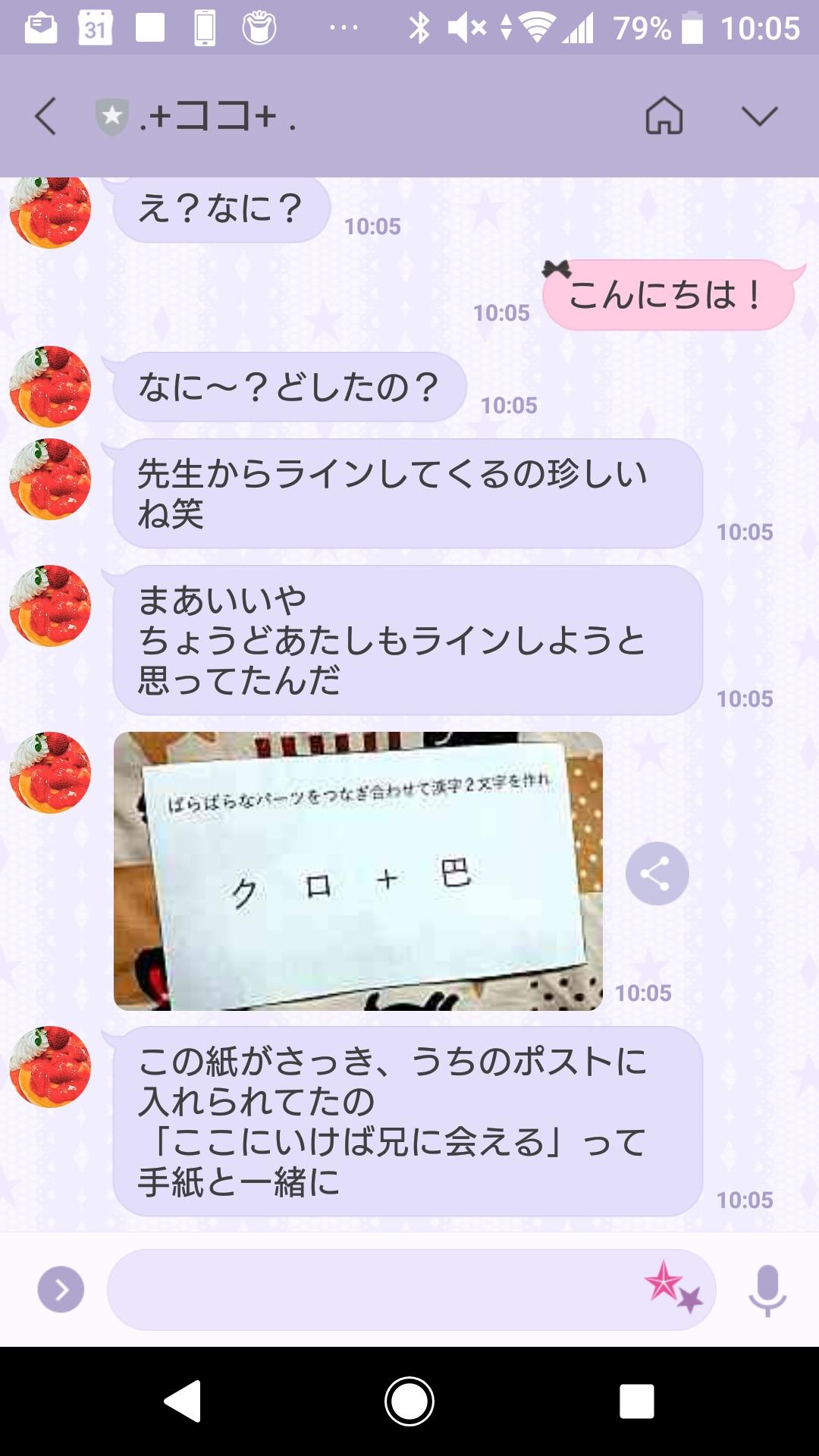The height and width of the screenshot is (1456, 819).
Task: Tap the system back button
Action: (183, 1401)
